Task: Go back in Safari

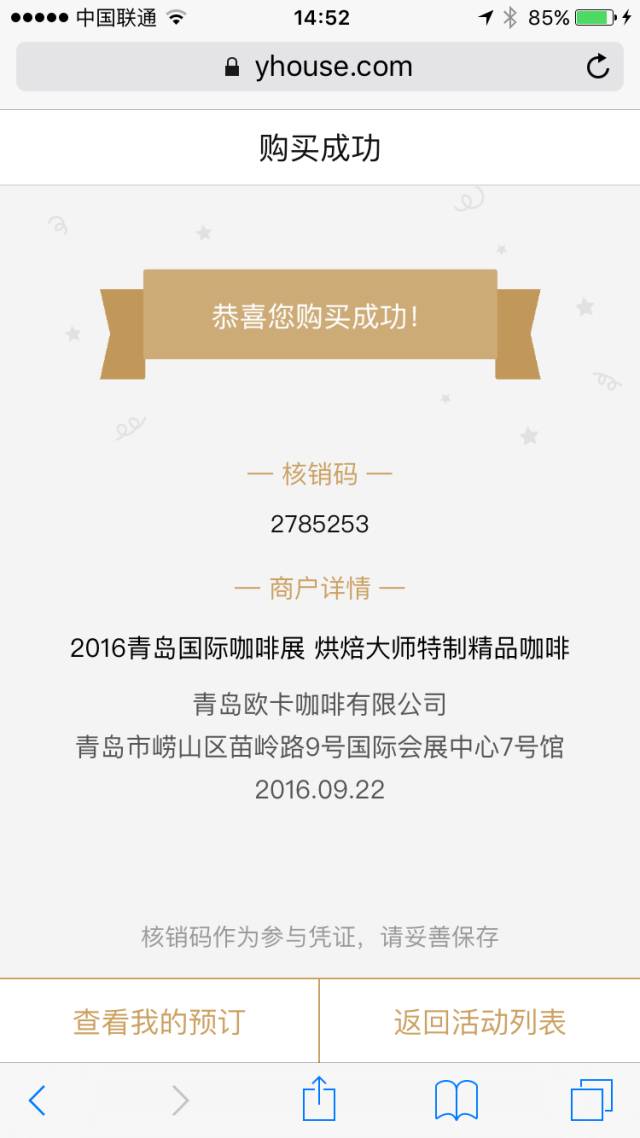Action: pyautogui.click(x=38, y=1100)
